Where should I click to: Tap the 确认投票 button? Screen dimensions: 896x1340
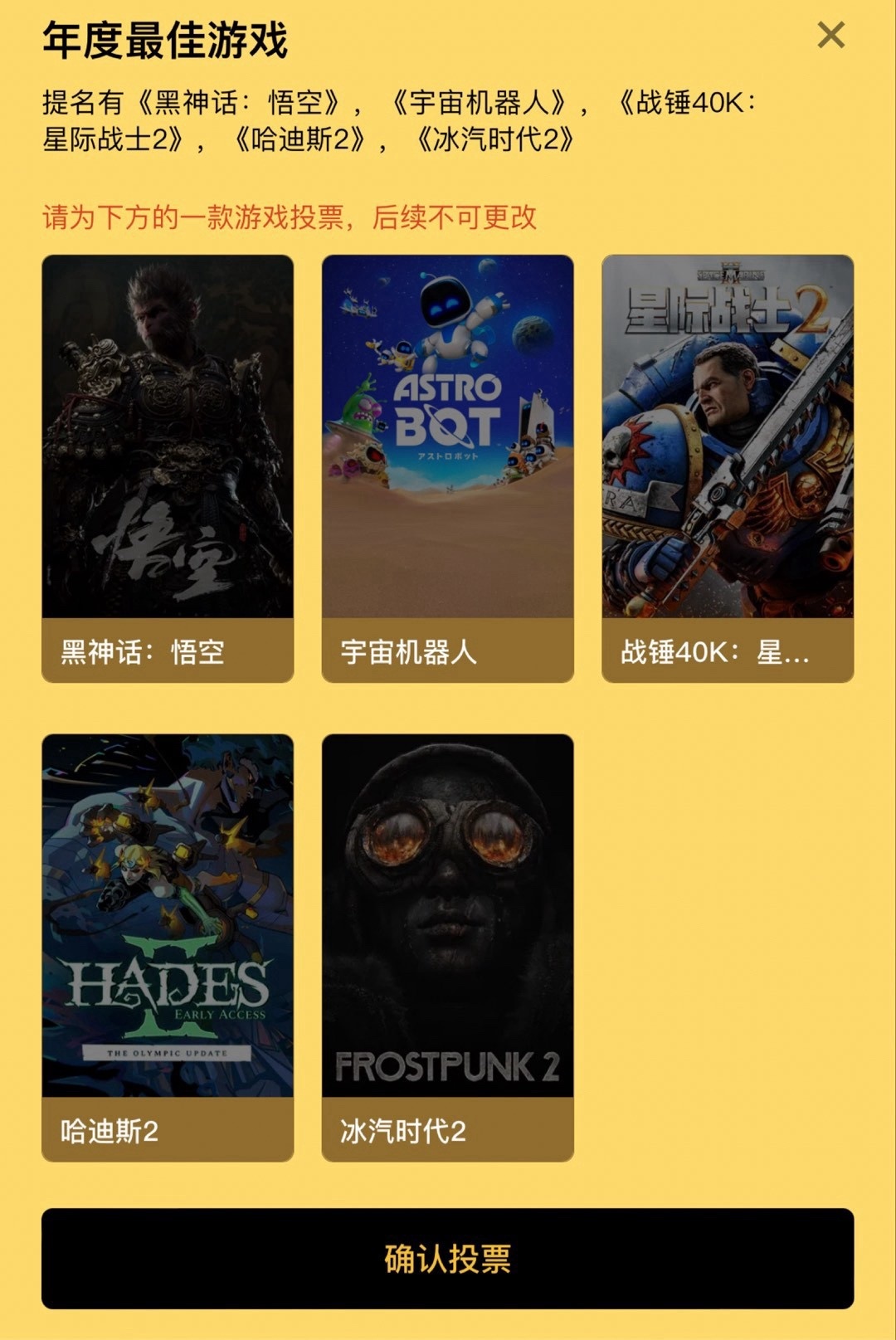pos(447,1258)
